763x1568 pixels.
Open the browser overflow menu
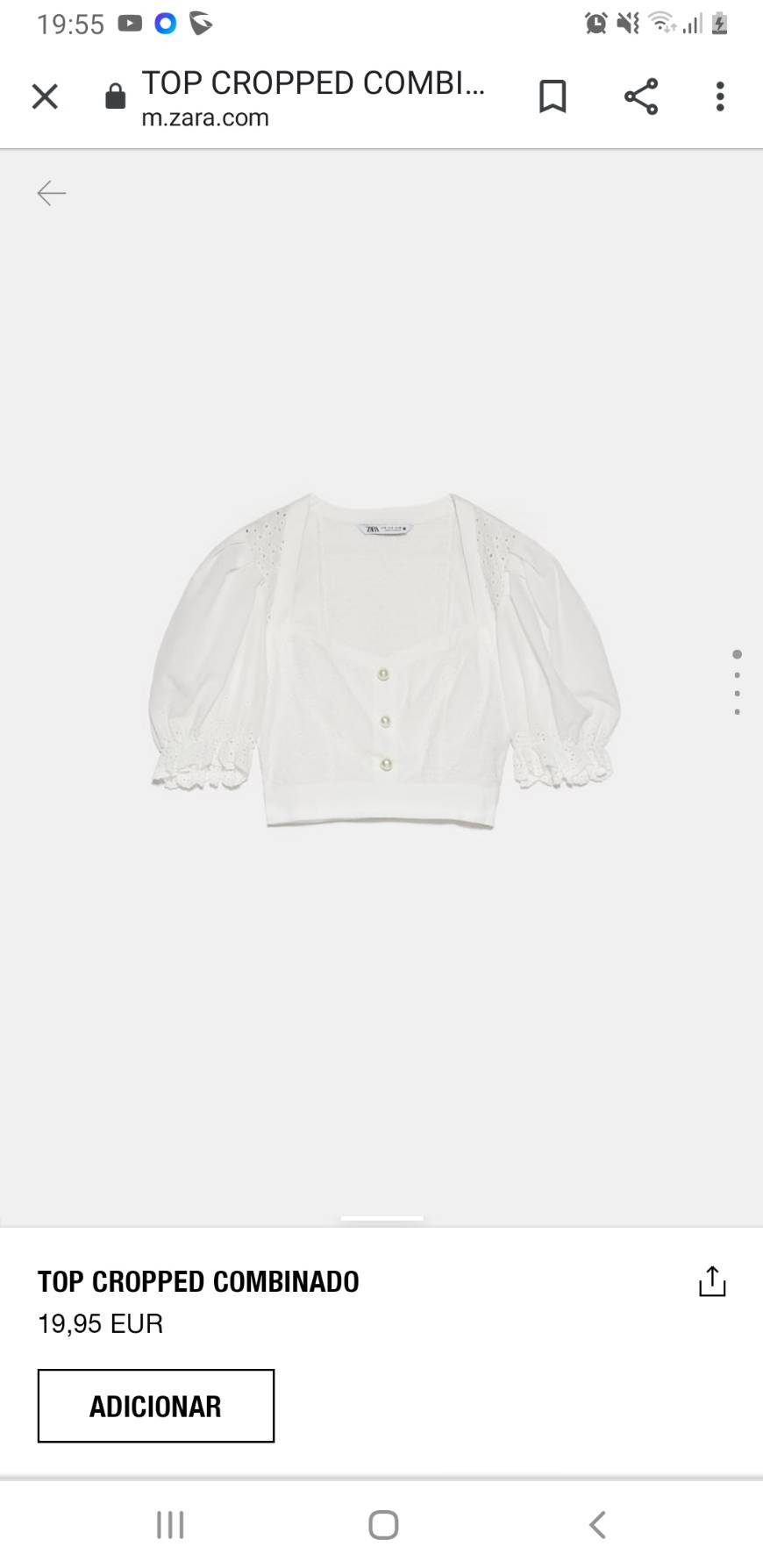[719, 96]
